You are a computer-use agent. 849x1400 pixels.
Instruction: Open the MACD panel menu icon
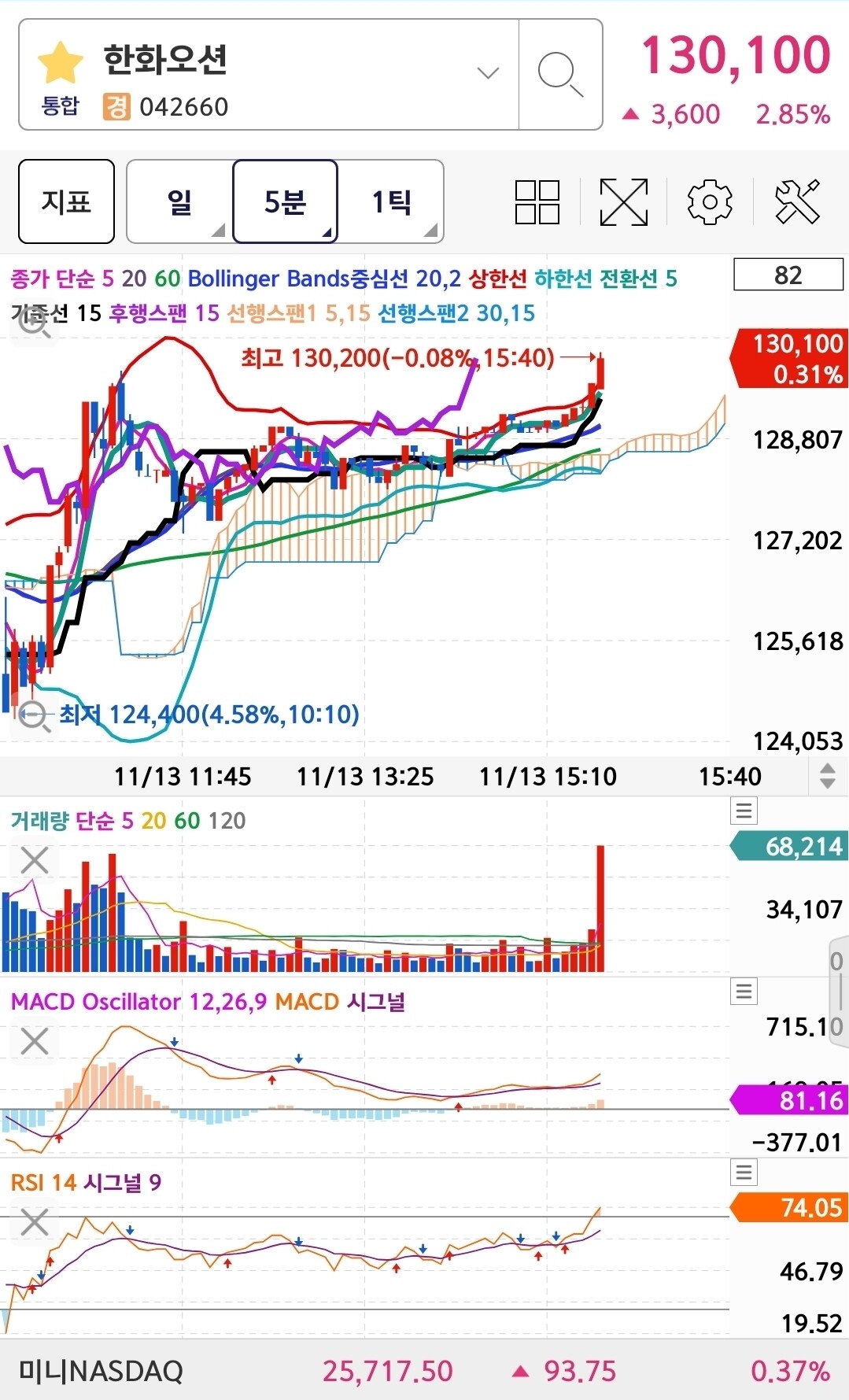tap(744, 991)
